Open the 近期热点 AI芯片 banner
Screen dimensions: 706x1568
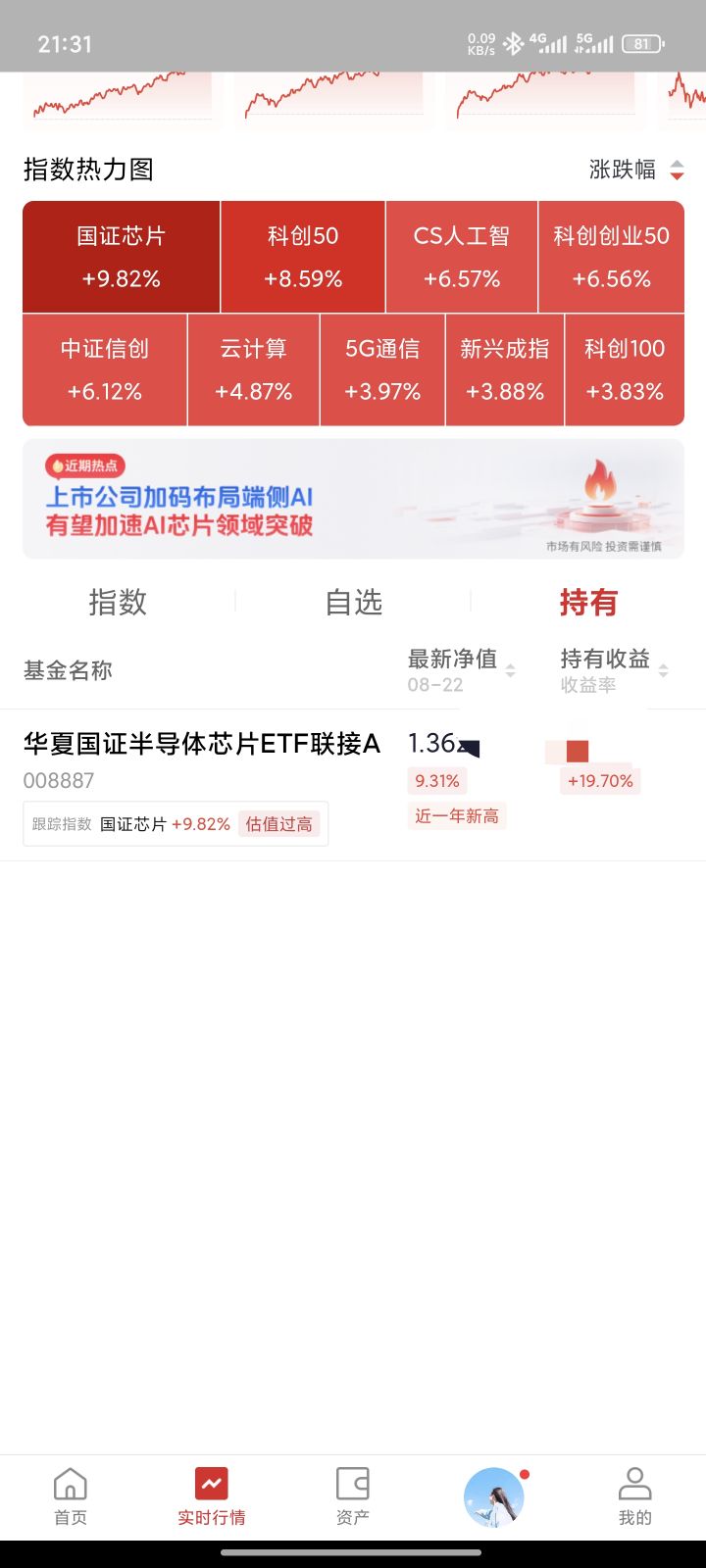[353, 499]
